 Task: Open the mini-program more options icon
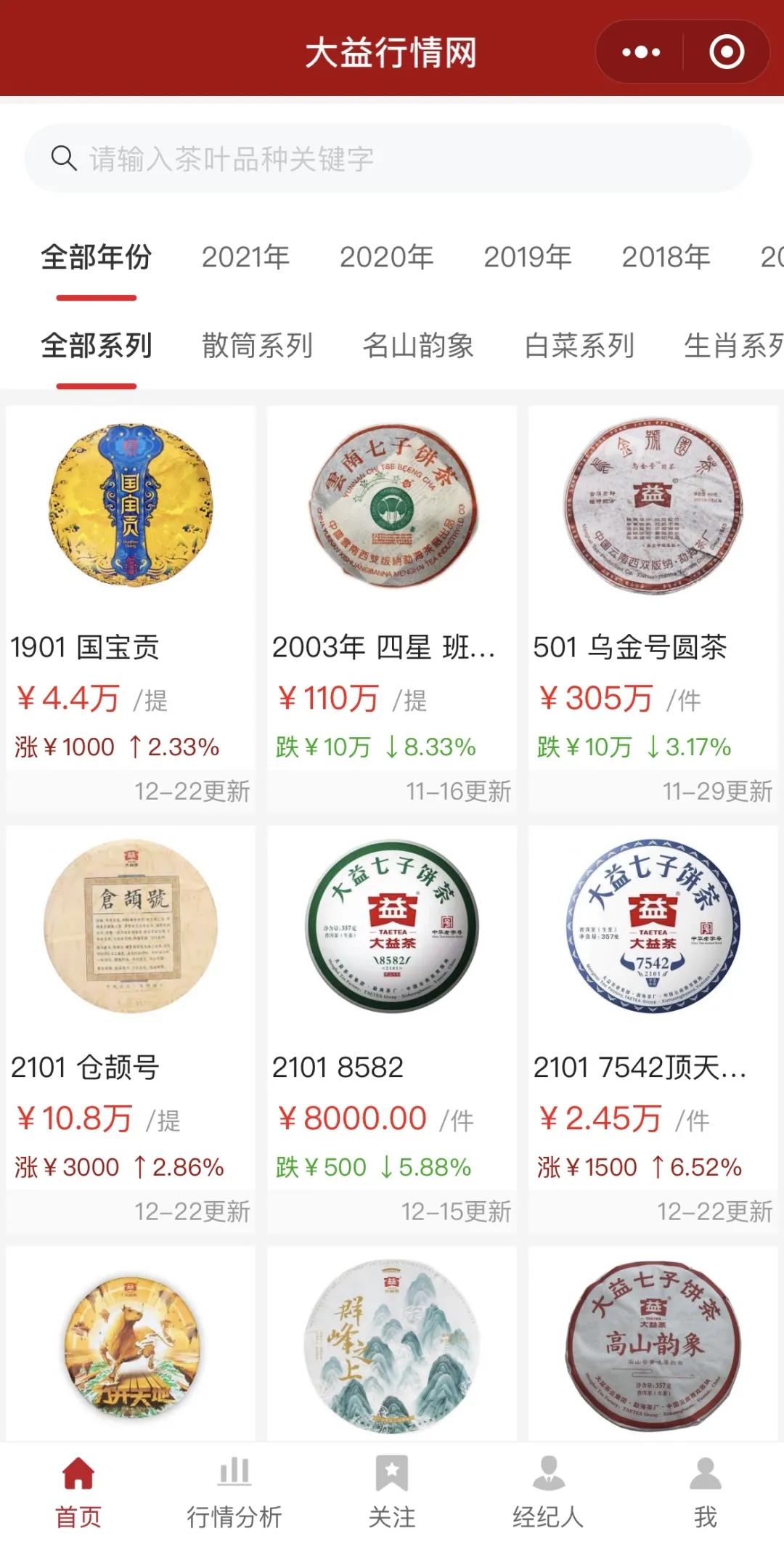[640, 52]
